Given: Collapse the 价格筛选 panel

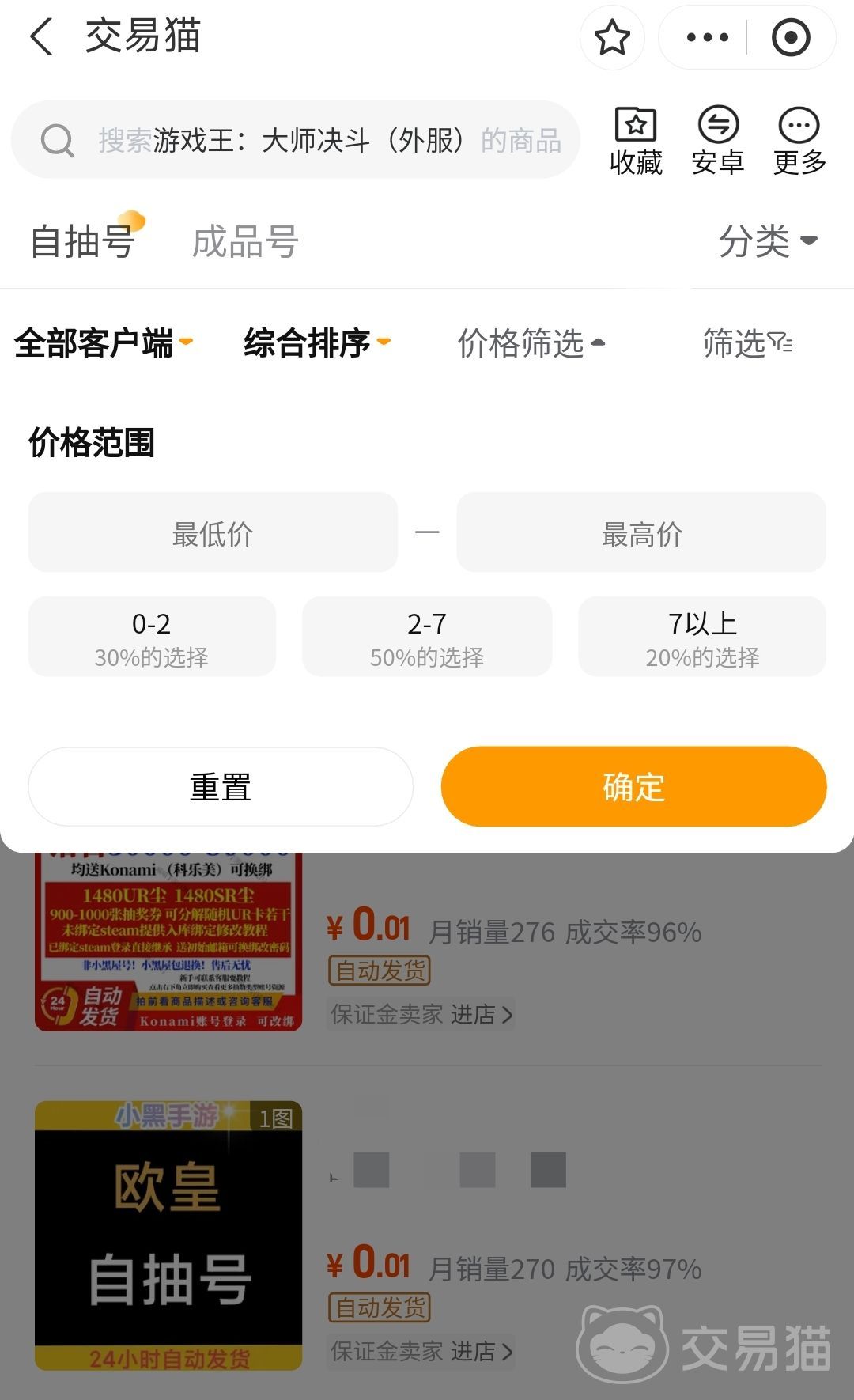Looking at the screenshot, I should point(531,343).
